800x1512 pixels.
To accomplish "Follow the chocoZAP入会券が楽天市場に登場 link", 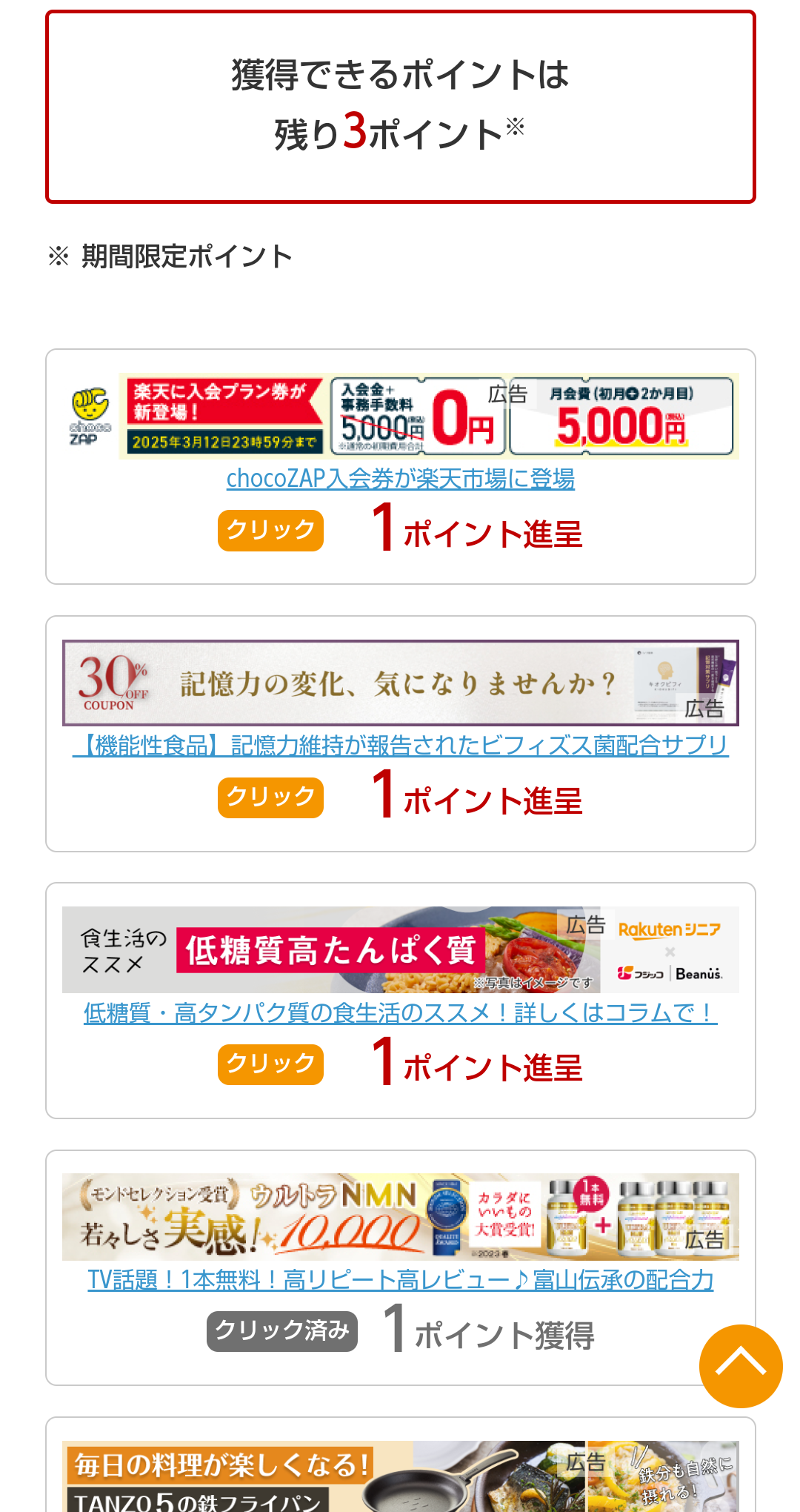I will 400,479.
